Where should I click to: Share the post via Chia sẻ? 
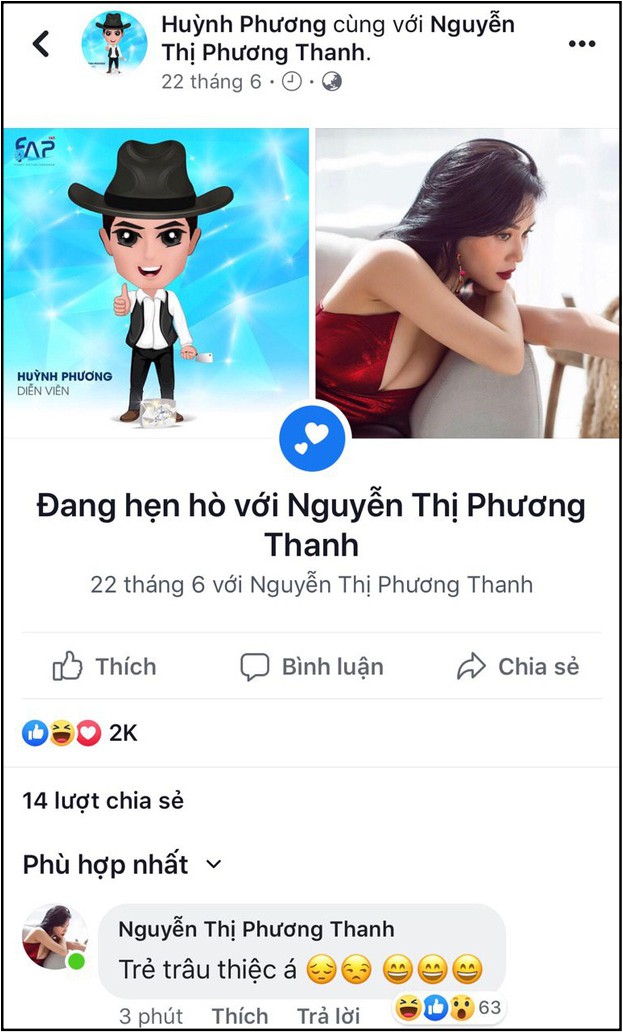tap(518, 666)
